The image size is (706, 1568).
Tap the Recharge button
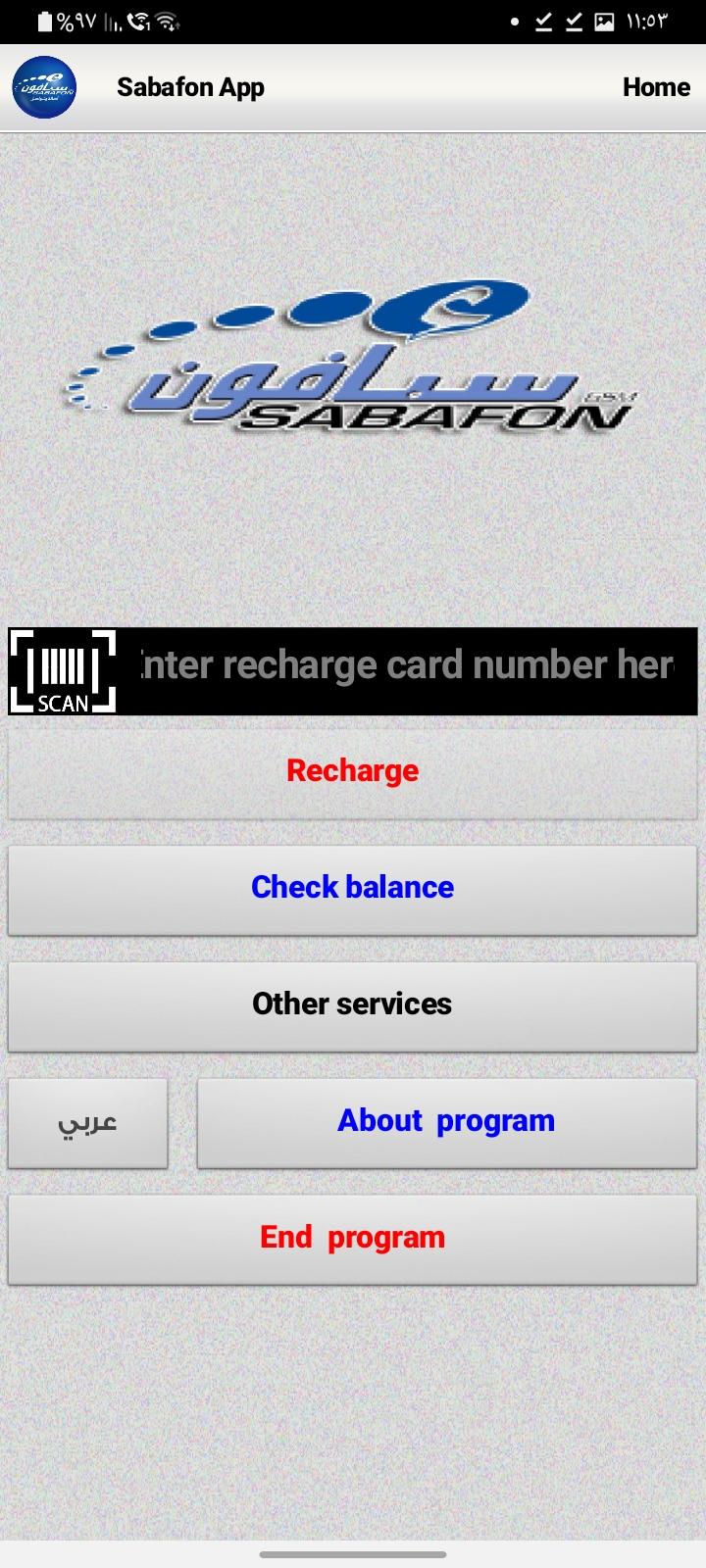click(x=352, y=771)
